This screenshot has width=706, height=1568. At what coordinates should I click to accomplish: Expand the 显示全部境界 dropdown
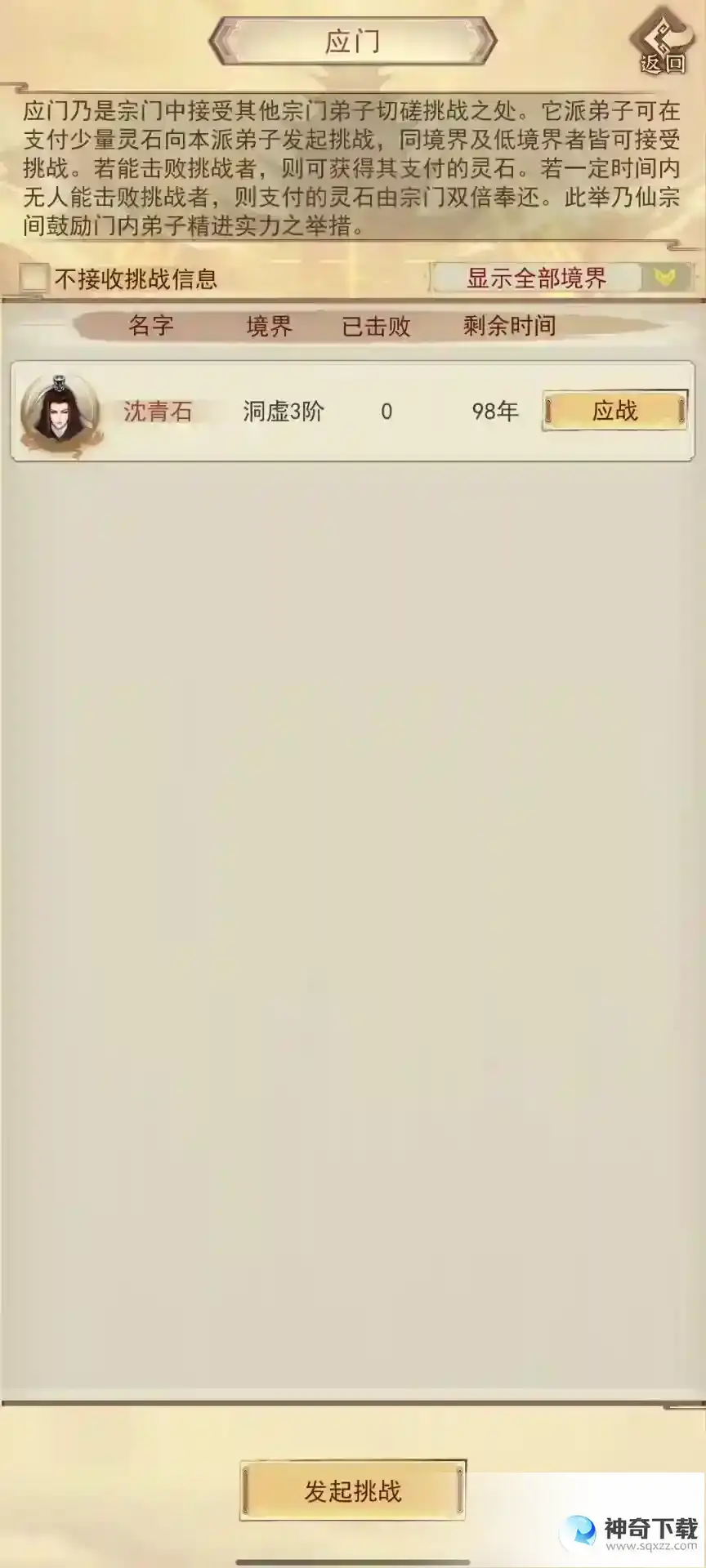pos(561,278)
